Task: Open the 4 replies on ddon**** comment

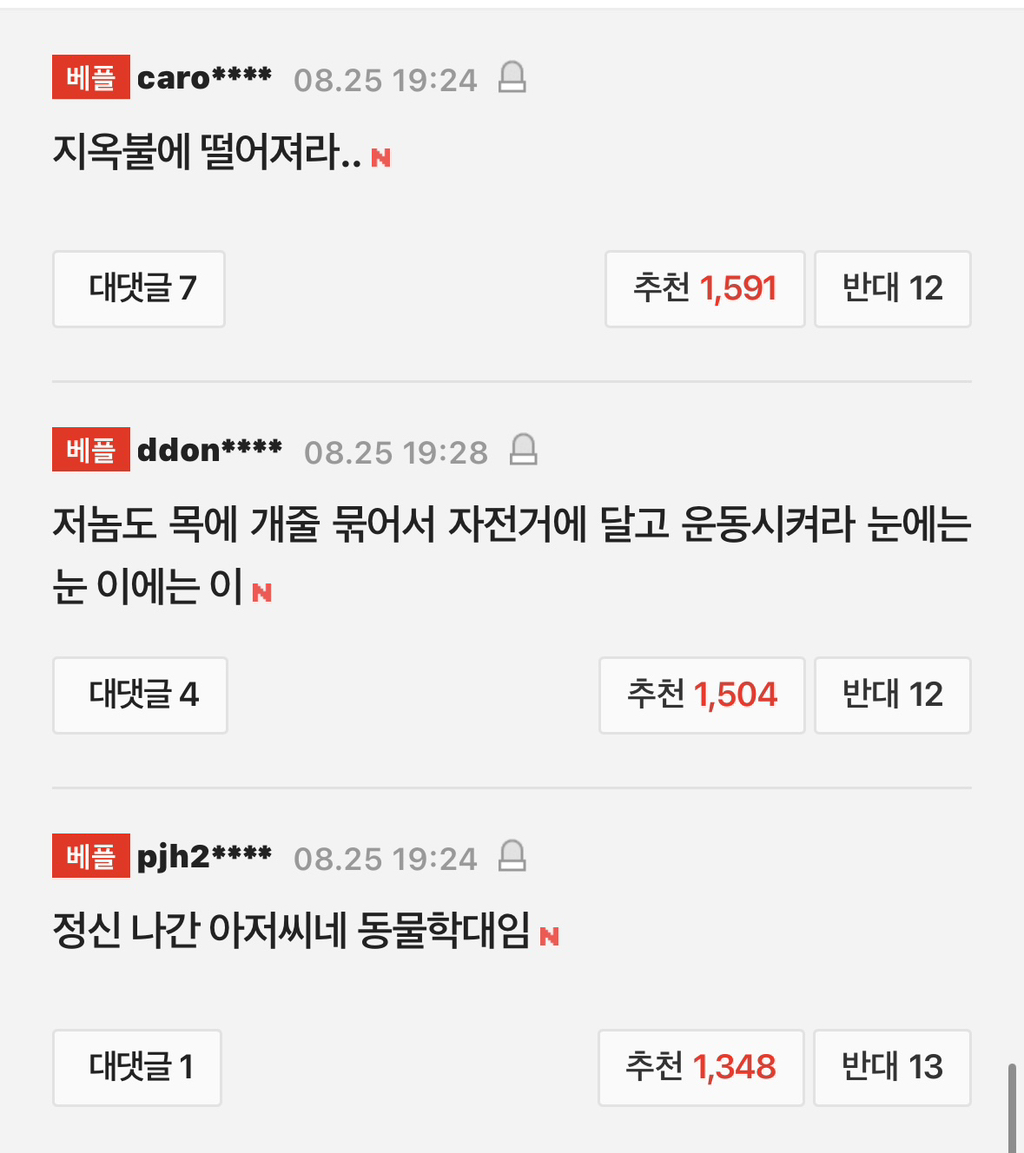Action: [140, 695]
